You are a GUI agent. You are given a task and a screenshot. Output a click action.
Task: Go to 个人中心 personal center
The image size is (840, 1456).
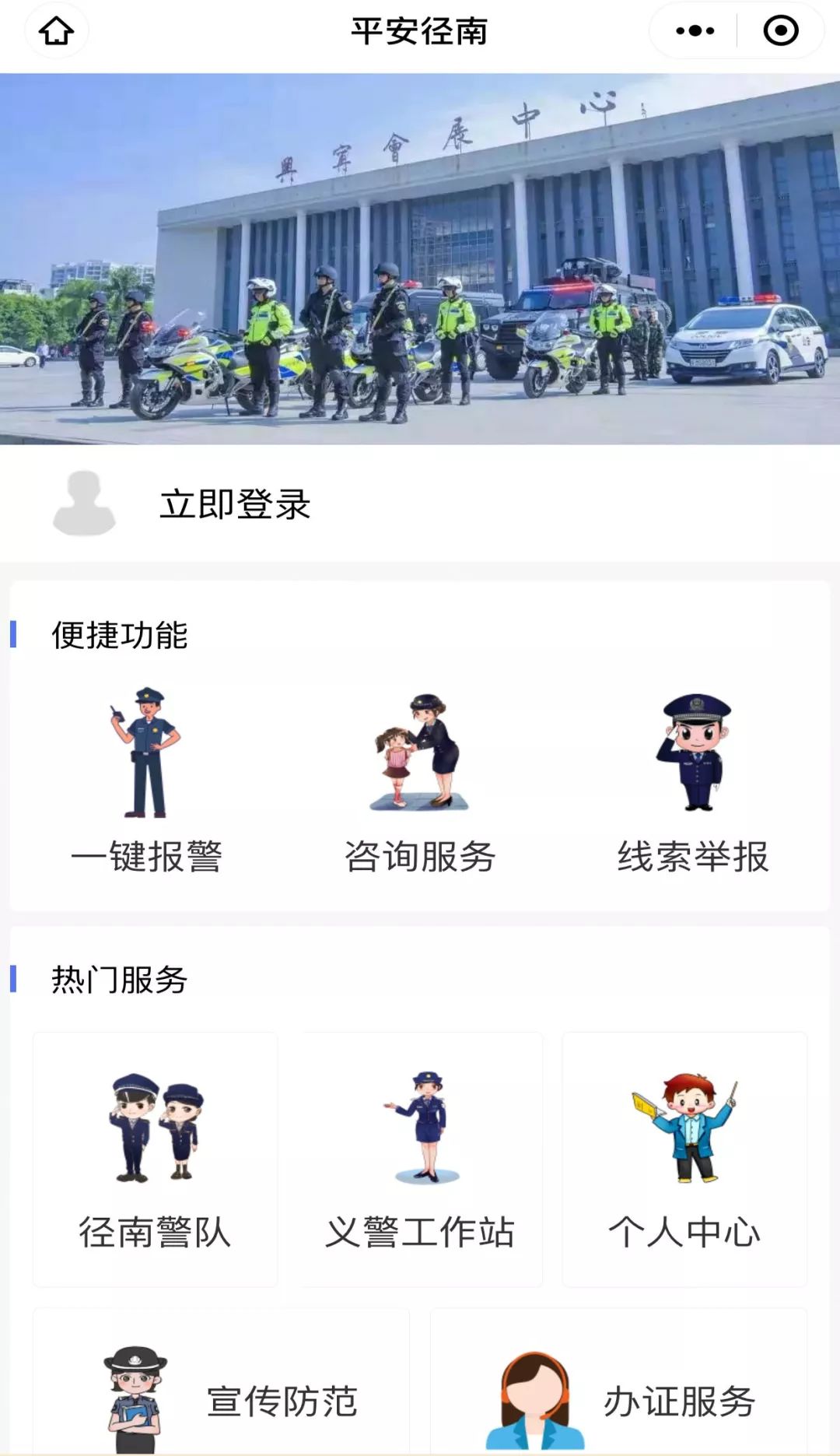tap(684, 1160)
